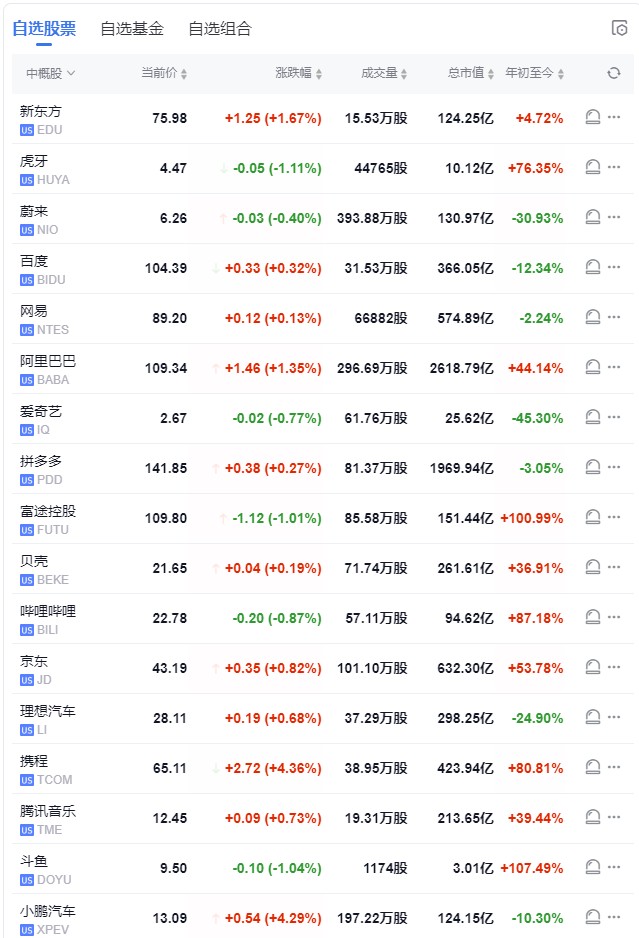
Task: Open more options for 富途控股
Action: pos(614,518)
